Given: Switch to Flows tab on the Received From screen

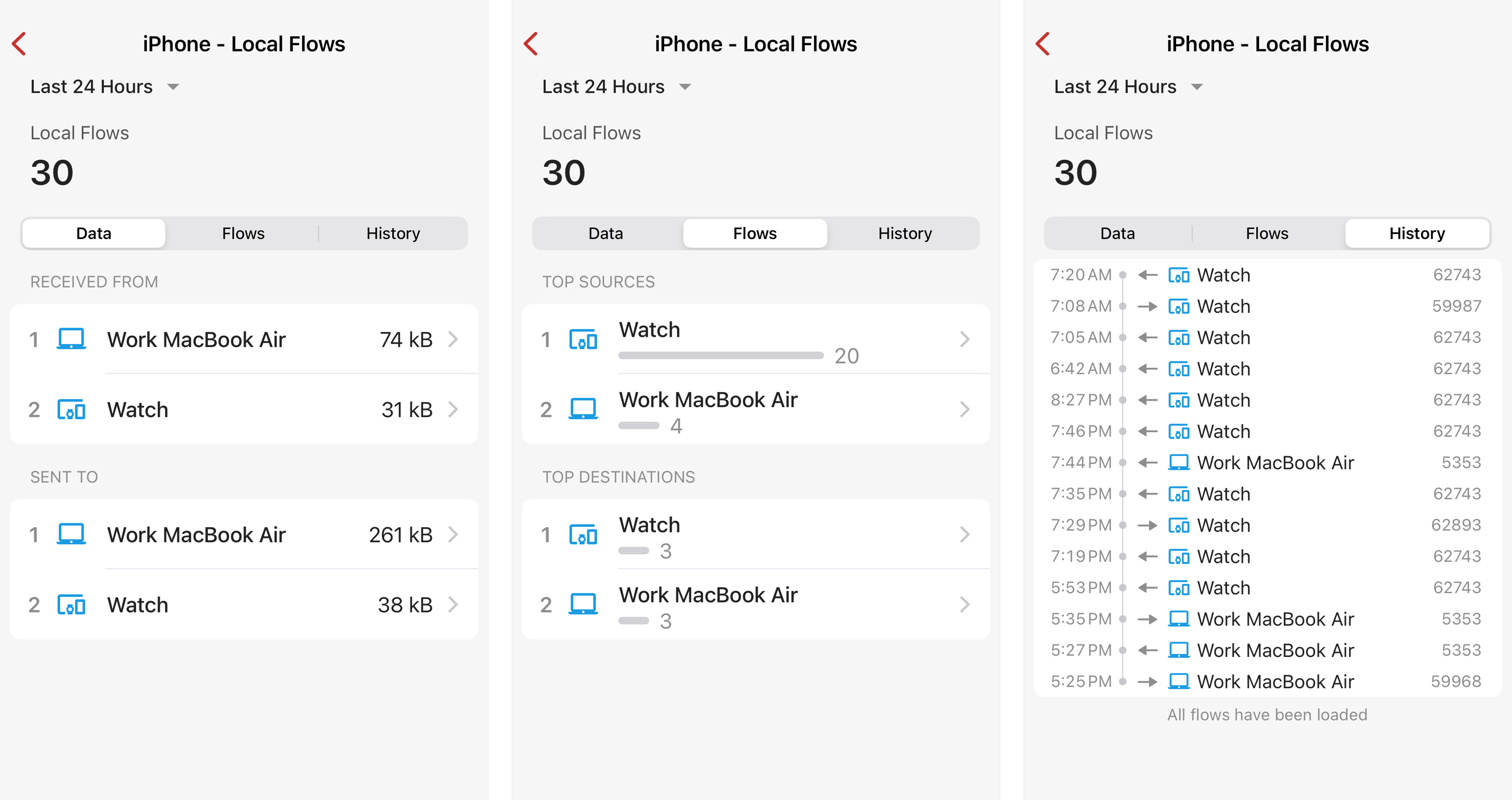Looking at the screenshot, I should pyautogui.click(x=243, y=234).
